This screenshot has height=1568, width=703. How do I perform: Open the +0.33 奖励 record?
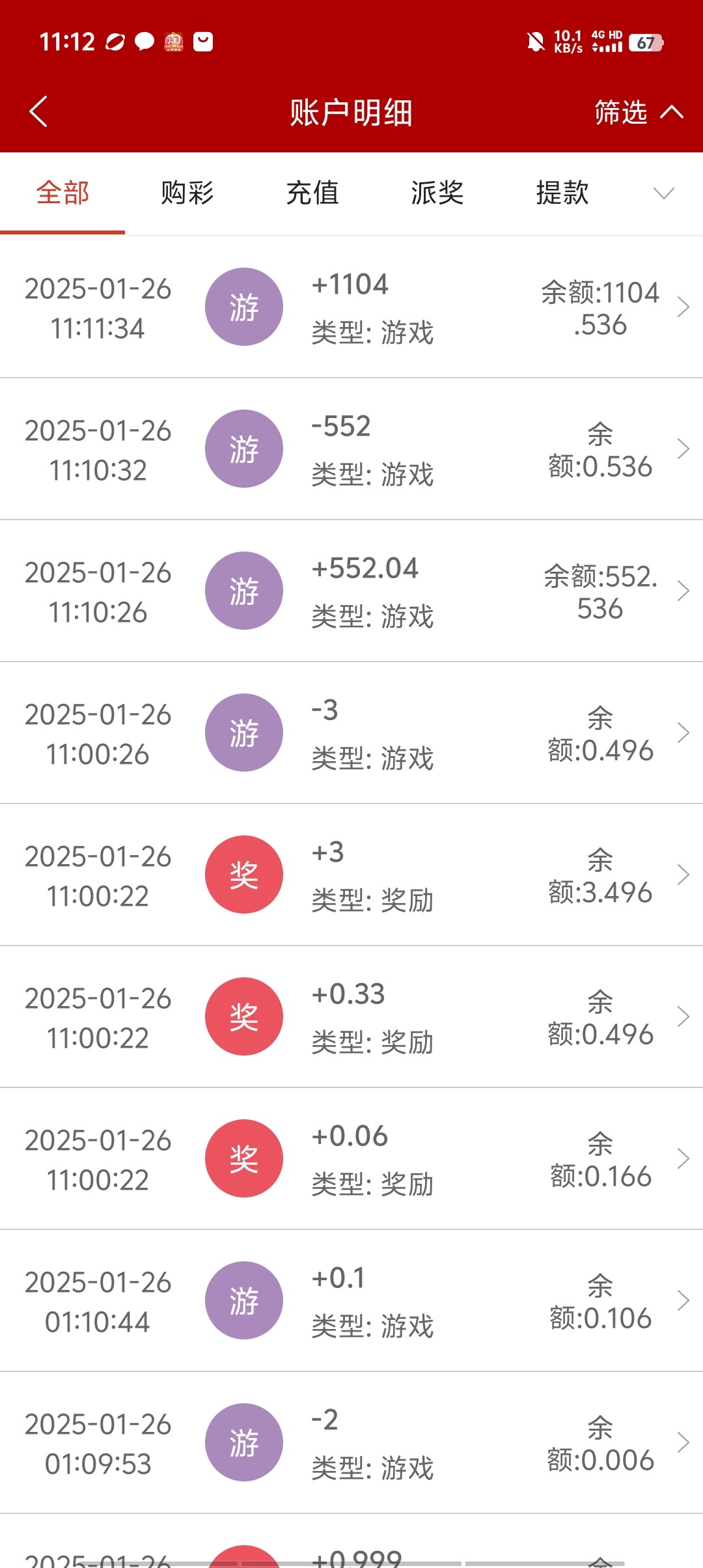[x=351, y=1017]
